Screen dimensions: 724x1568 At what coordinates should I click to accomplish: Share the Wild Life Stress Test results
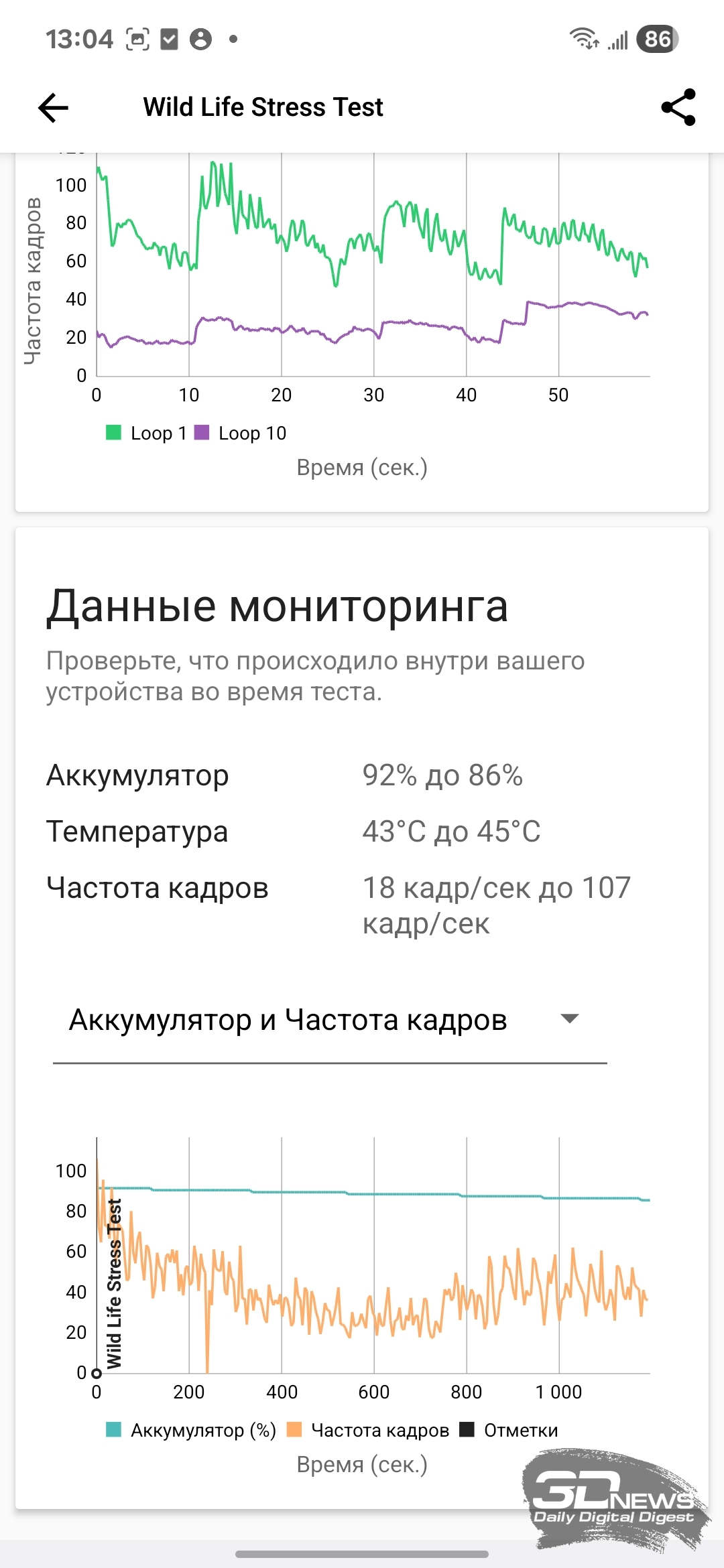(x=678, y=107)
